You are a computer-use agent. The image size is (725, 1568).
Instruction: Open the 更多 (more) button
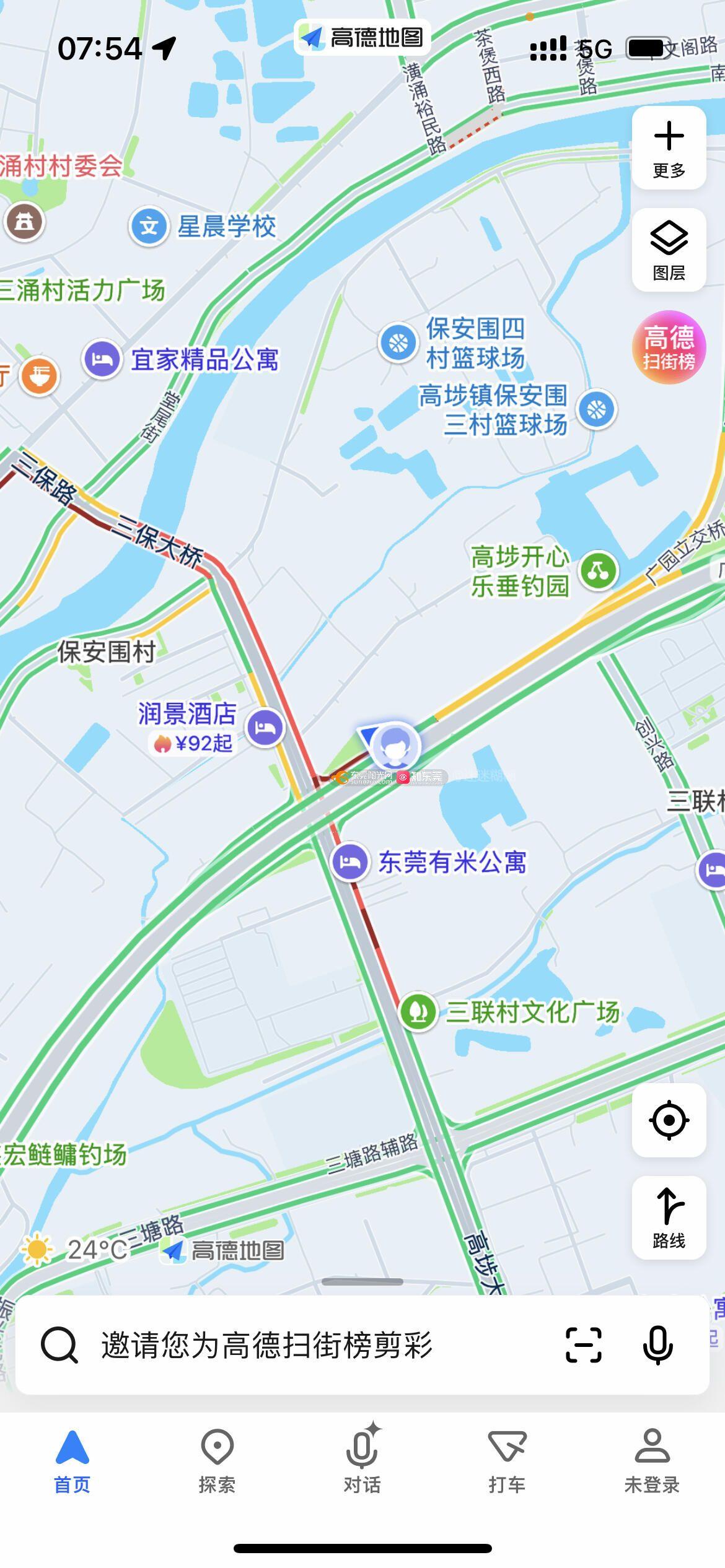point(669,148)
